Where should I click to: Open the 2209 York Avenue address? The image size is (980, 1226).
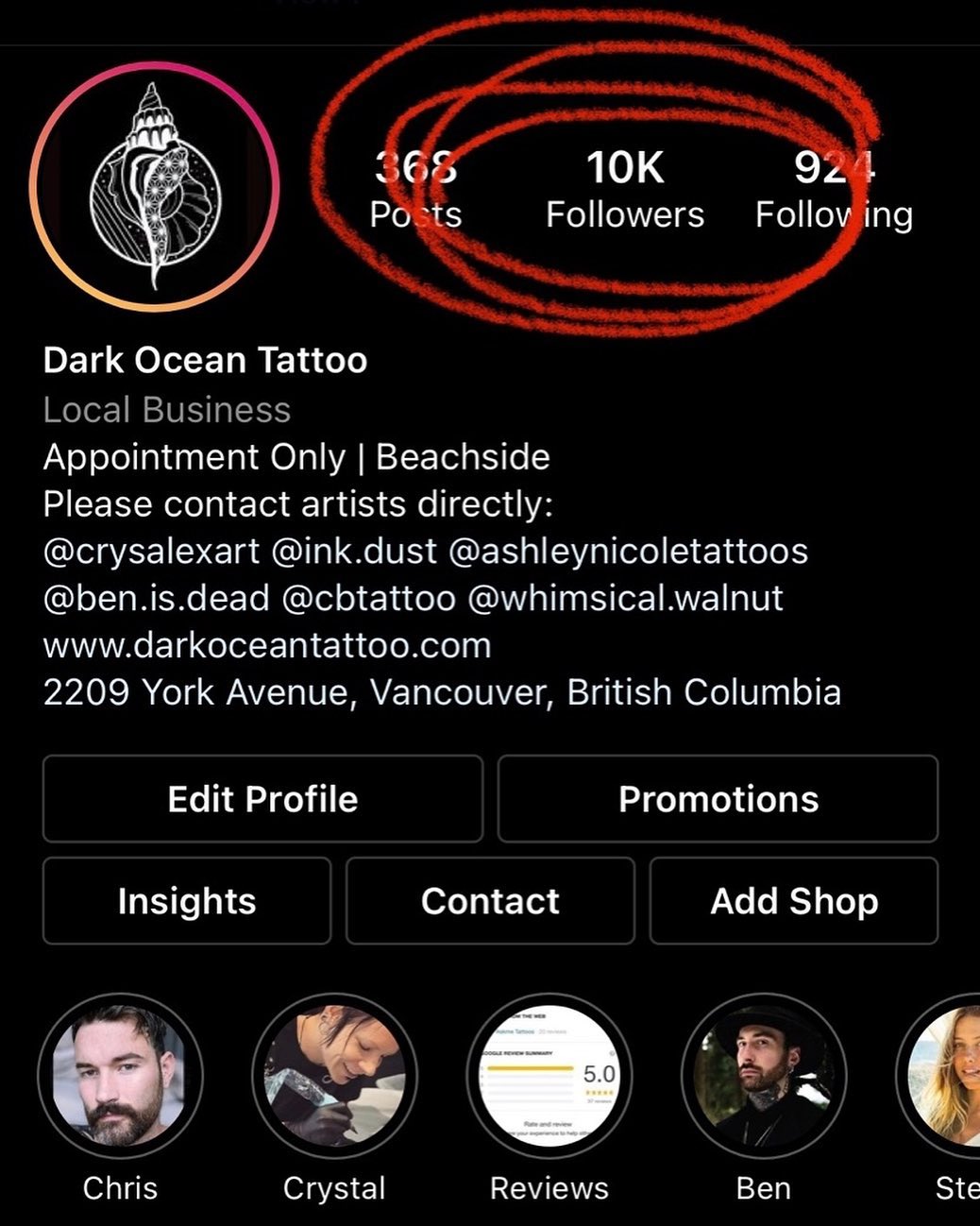pyautogui.click(x=441, y=692)
